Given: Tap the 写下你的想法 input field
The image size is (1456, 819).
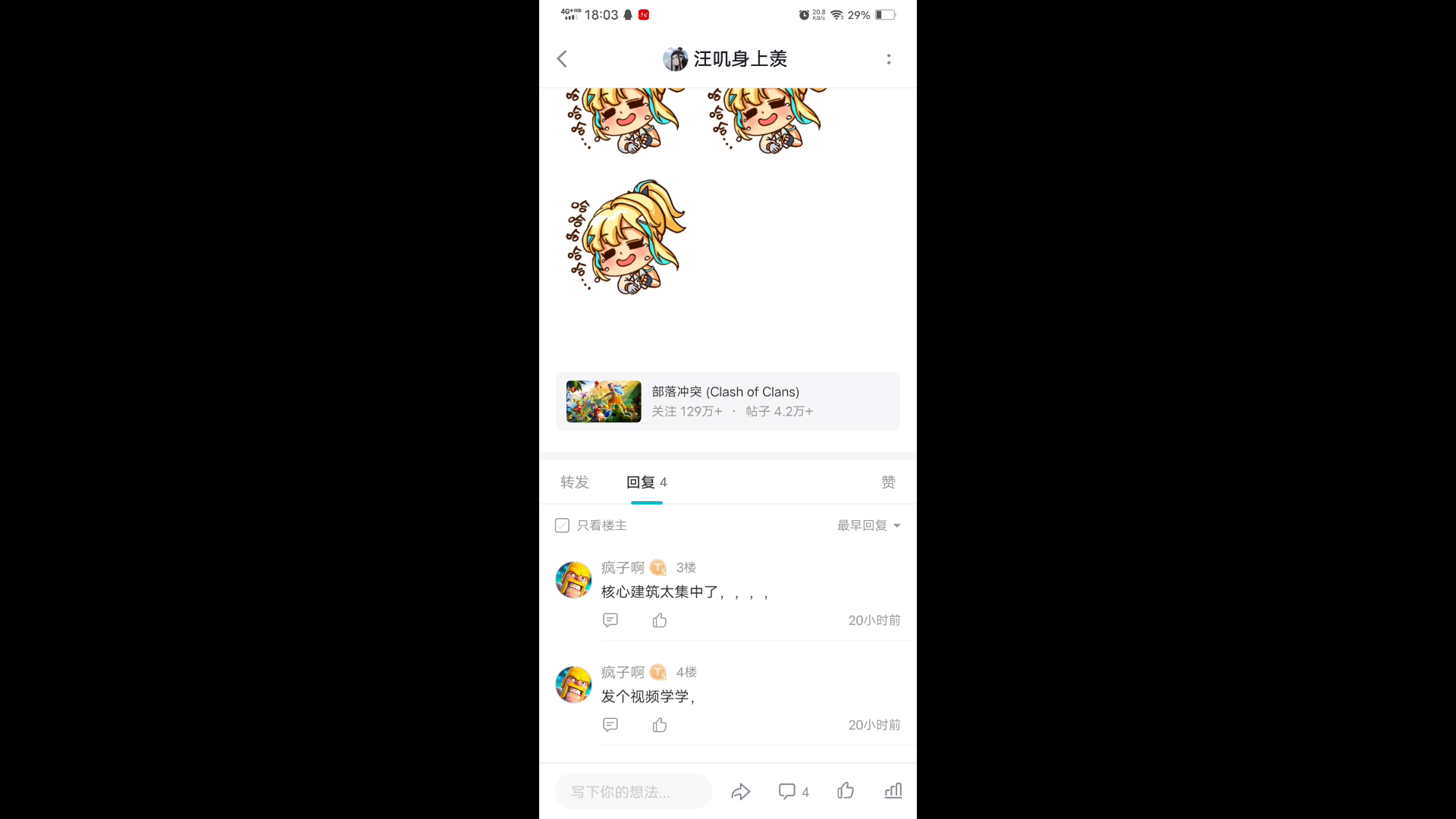Looking at the screenshot, I should point(633,792).
